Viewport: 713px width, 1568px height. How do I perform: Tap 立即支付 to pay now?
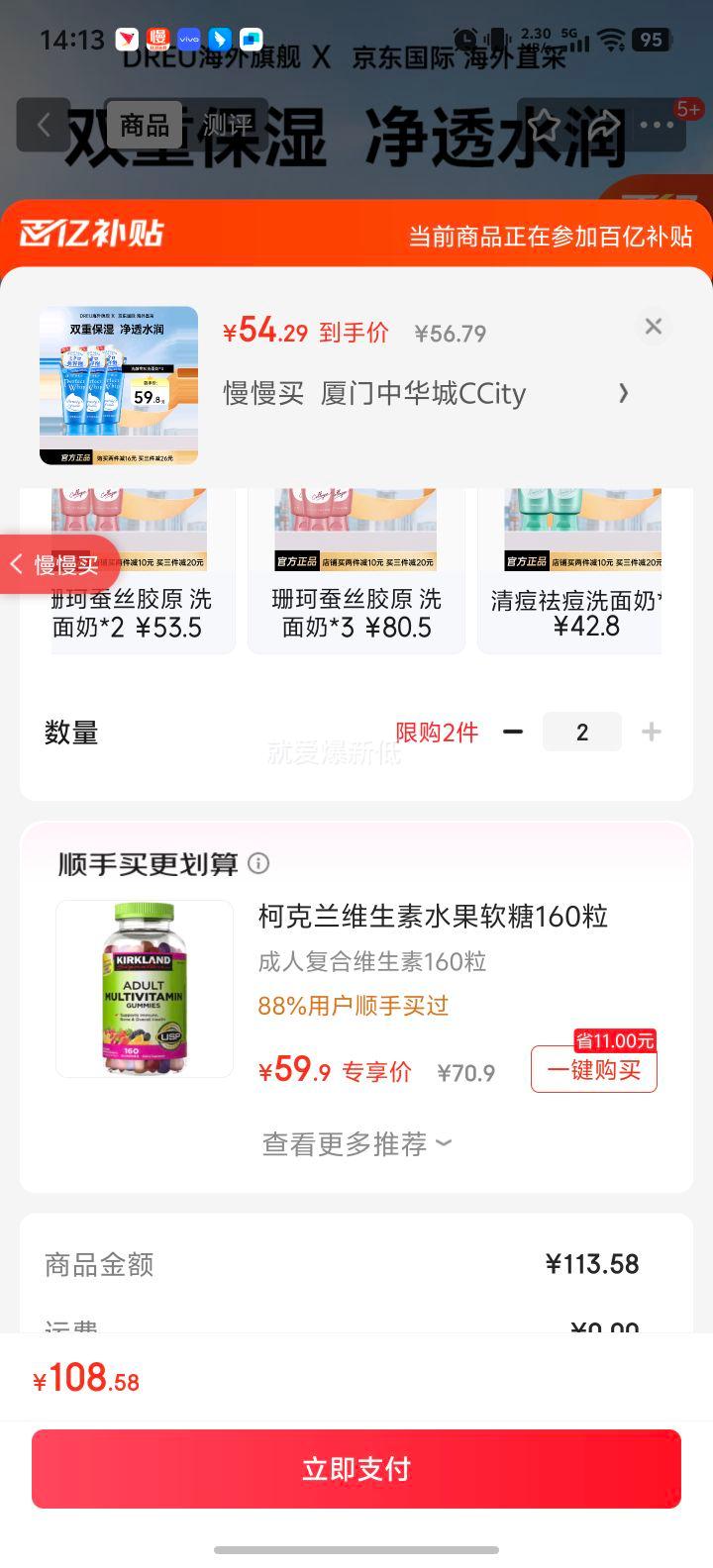point(356,1469)
